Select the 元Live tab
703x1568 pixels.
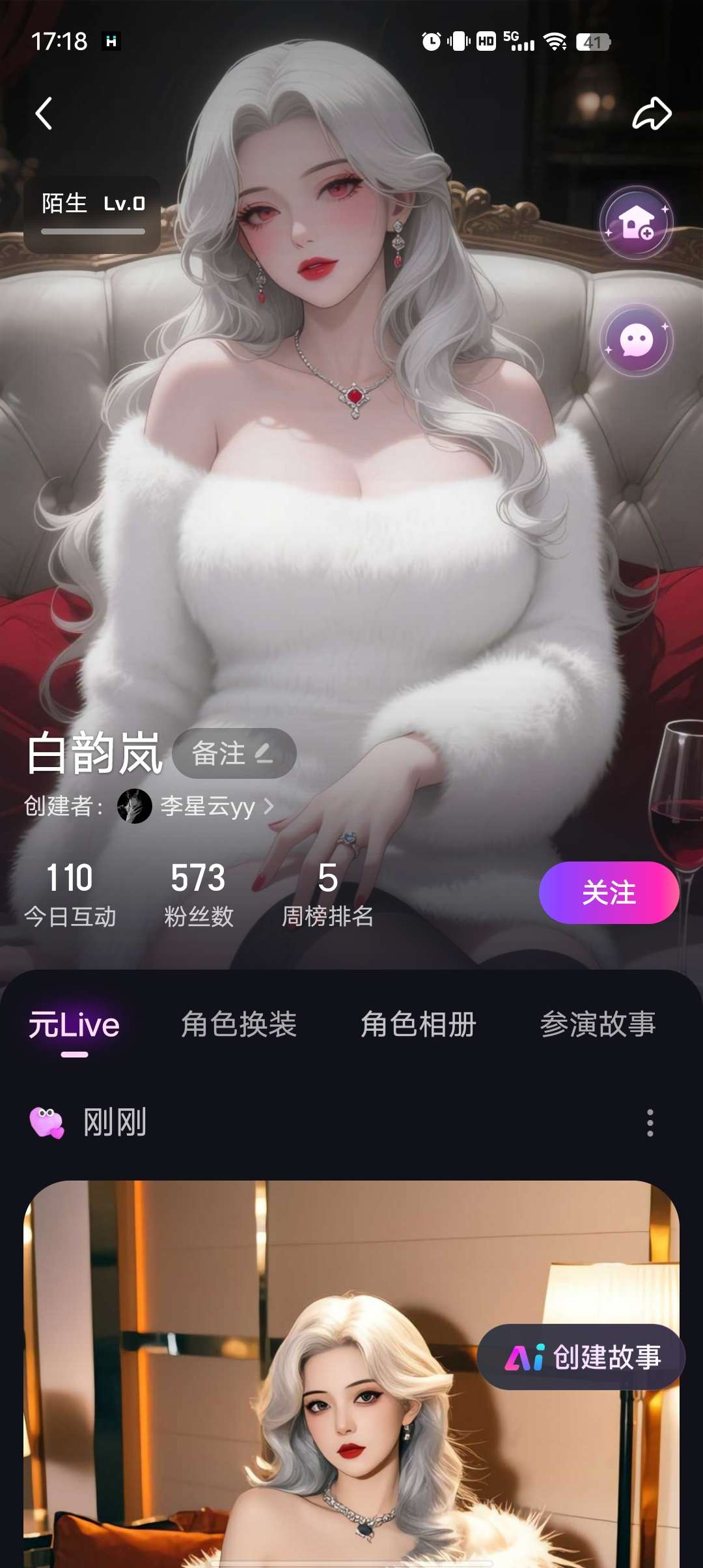(74, 1025)
